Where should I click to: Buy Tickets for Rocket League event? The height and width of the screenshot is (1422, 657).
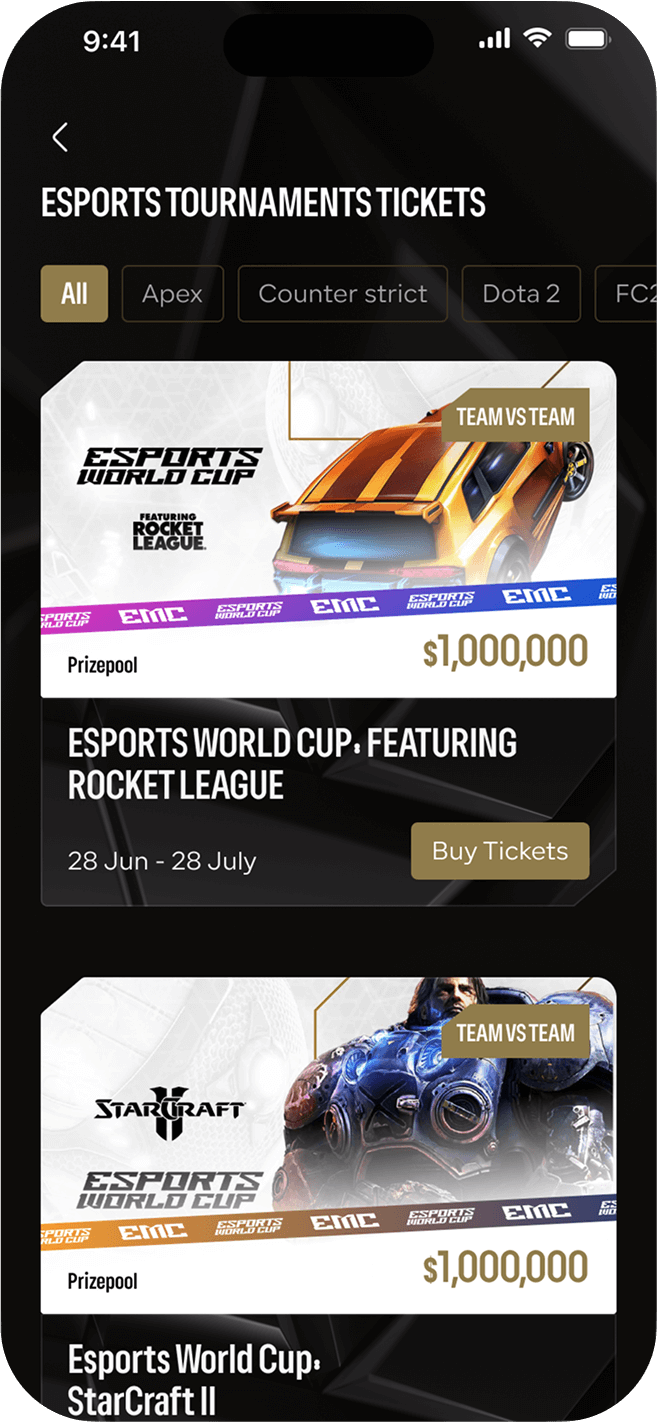[x=499, y=852]
